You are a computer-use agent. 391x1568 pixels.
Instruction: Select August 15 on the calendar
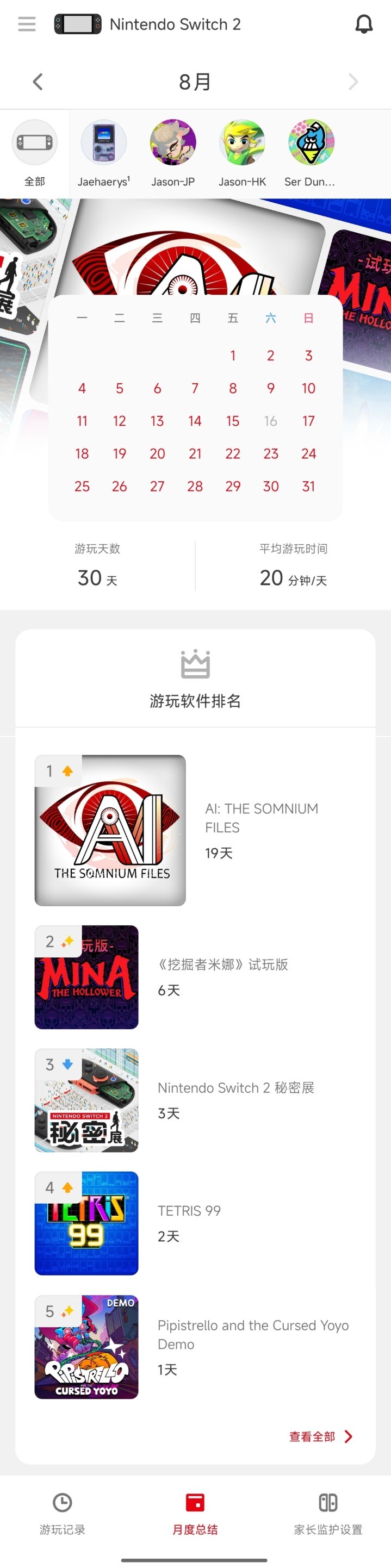(x=233, y=421)
